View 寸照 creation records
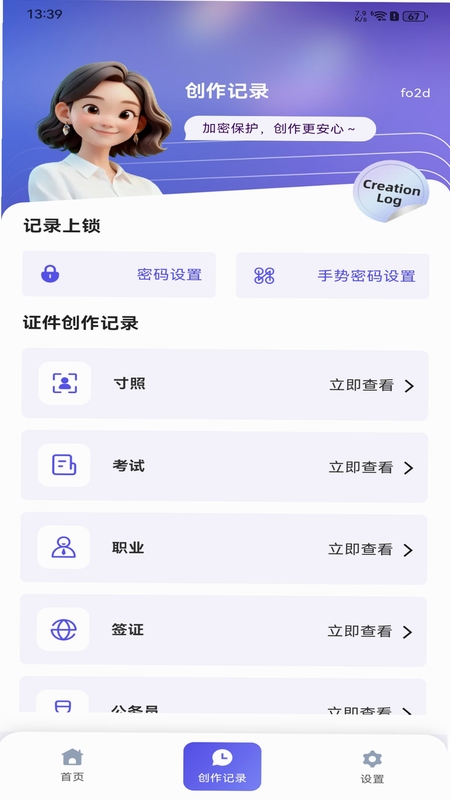Image resolution: width=450 pixels, height=800 pixels. point(224,385)
